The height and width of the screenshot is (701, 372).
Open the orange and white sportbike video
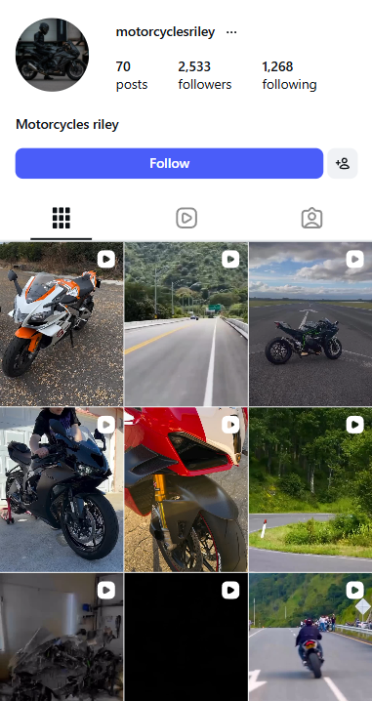tap(61, 324)
